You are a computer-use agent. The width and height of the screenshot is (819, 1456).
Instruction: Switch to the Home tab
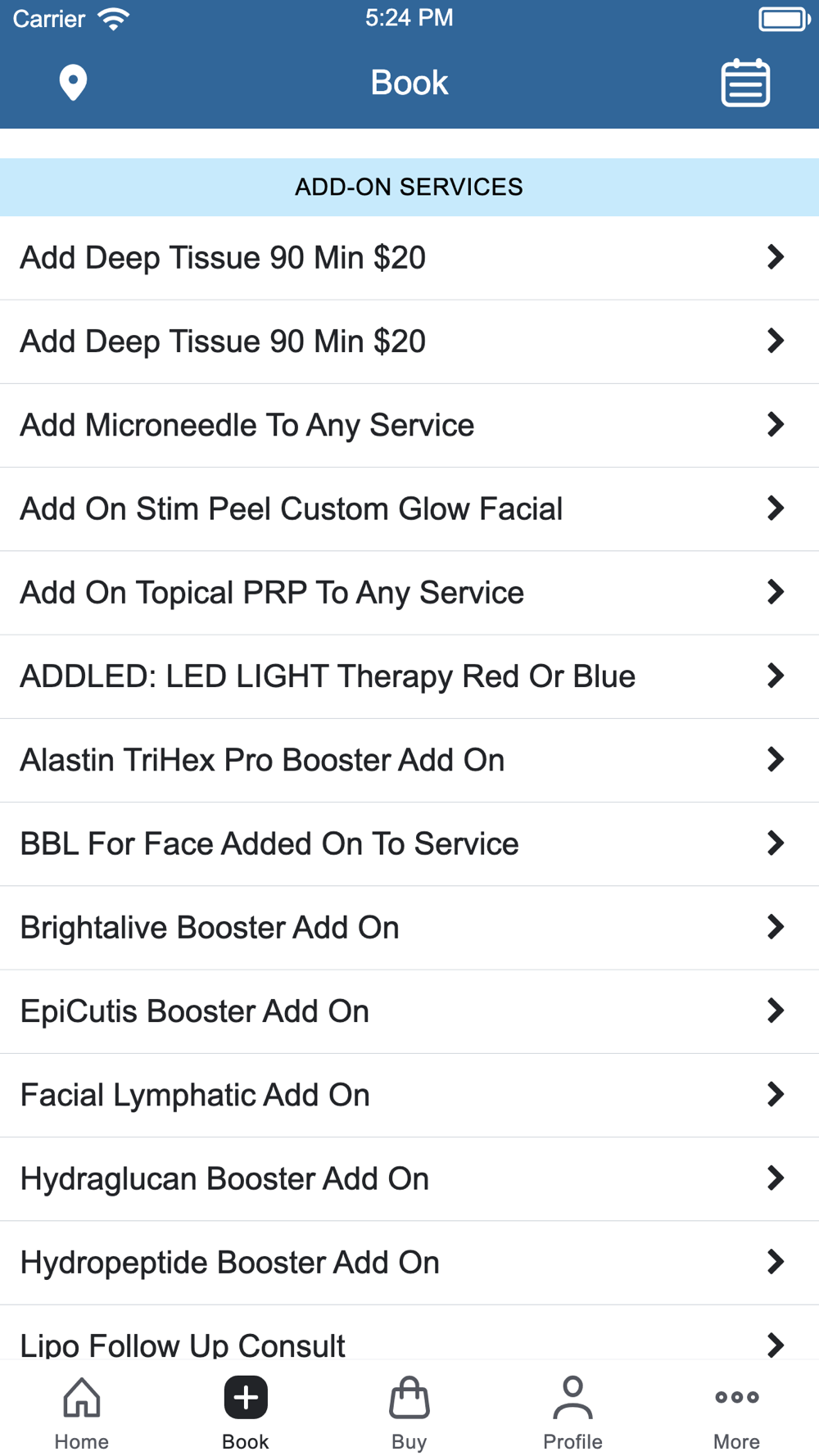(82, 1413)
